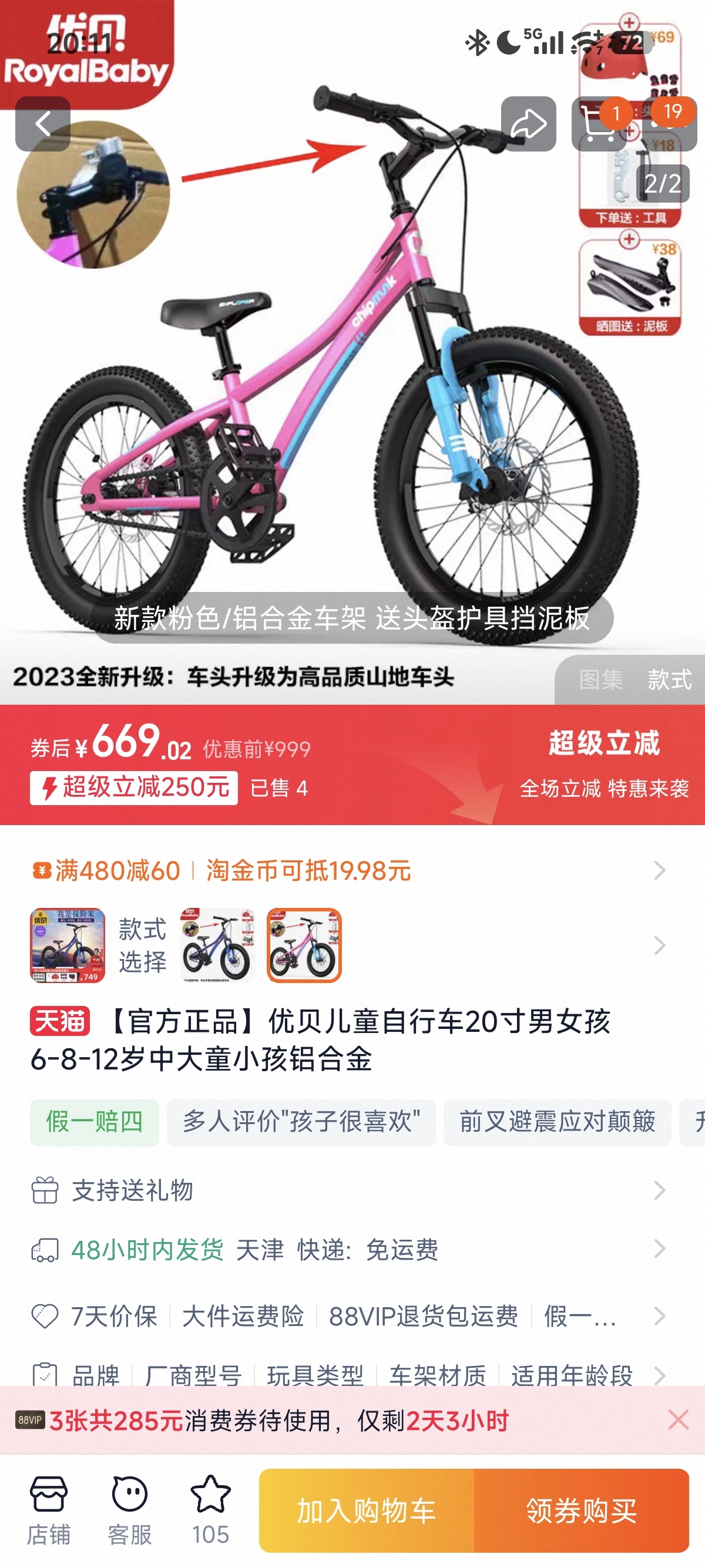Open the shopping cart icon
Viewport: 705px width, 1568px height.
598,124
